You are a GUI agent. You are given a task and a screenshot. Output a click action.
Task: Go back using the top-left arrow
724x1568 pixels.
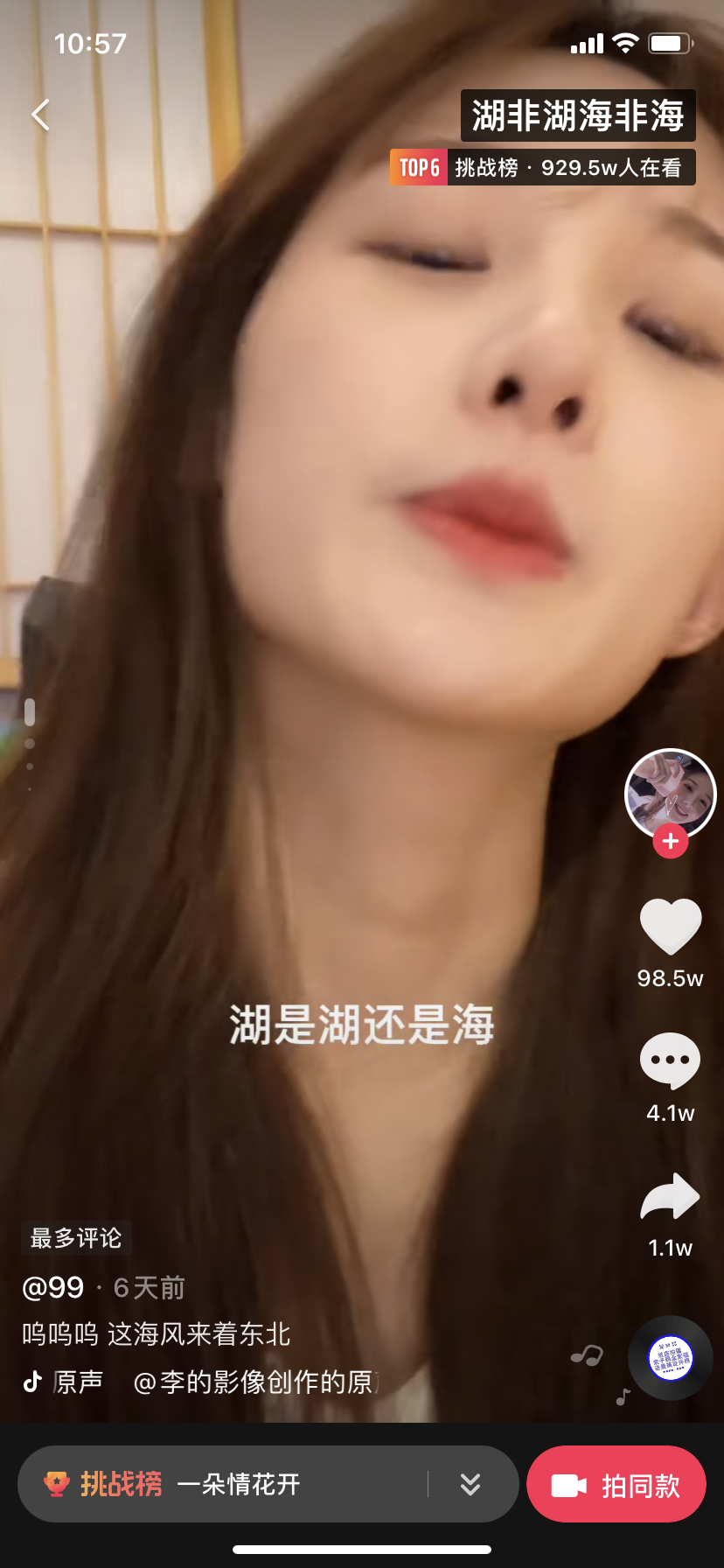pos(40,115)
